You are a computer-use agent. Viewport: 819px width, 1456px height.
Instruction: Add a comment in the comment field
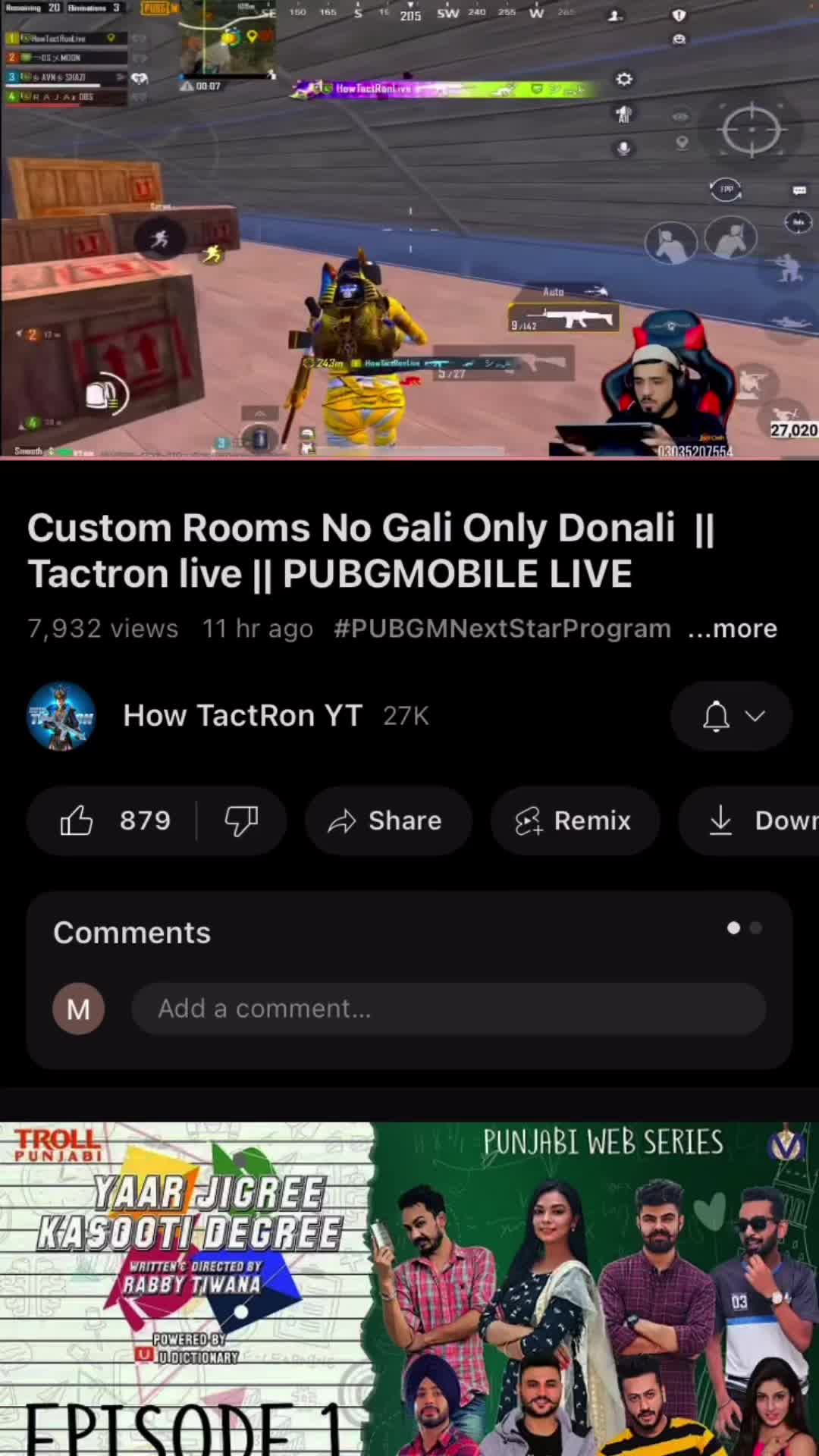447,1009
